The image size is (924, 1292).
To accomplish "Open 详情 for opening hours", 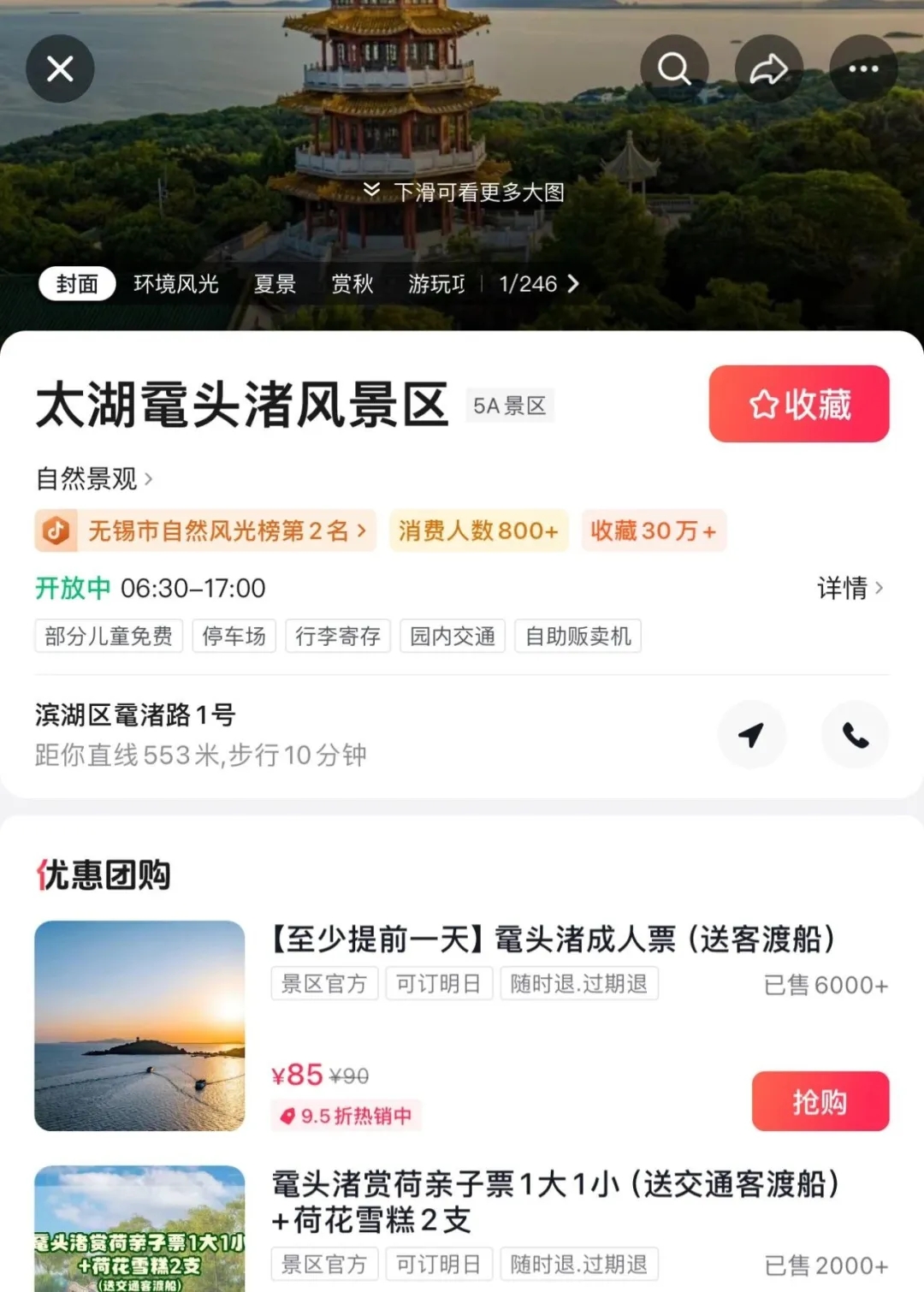I will pos(849,588).
